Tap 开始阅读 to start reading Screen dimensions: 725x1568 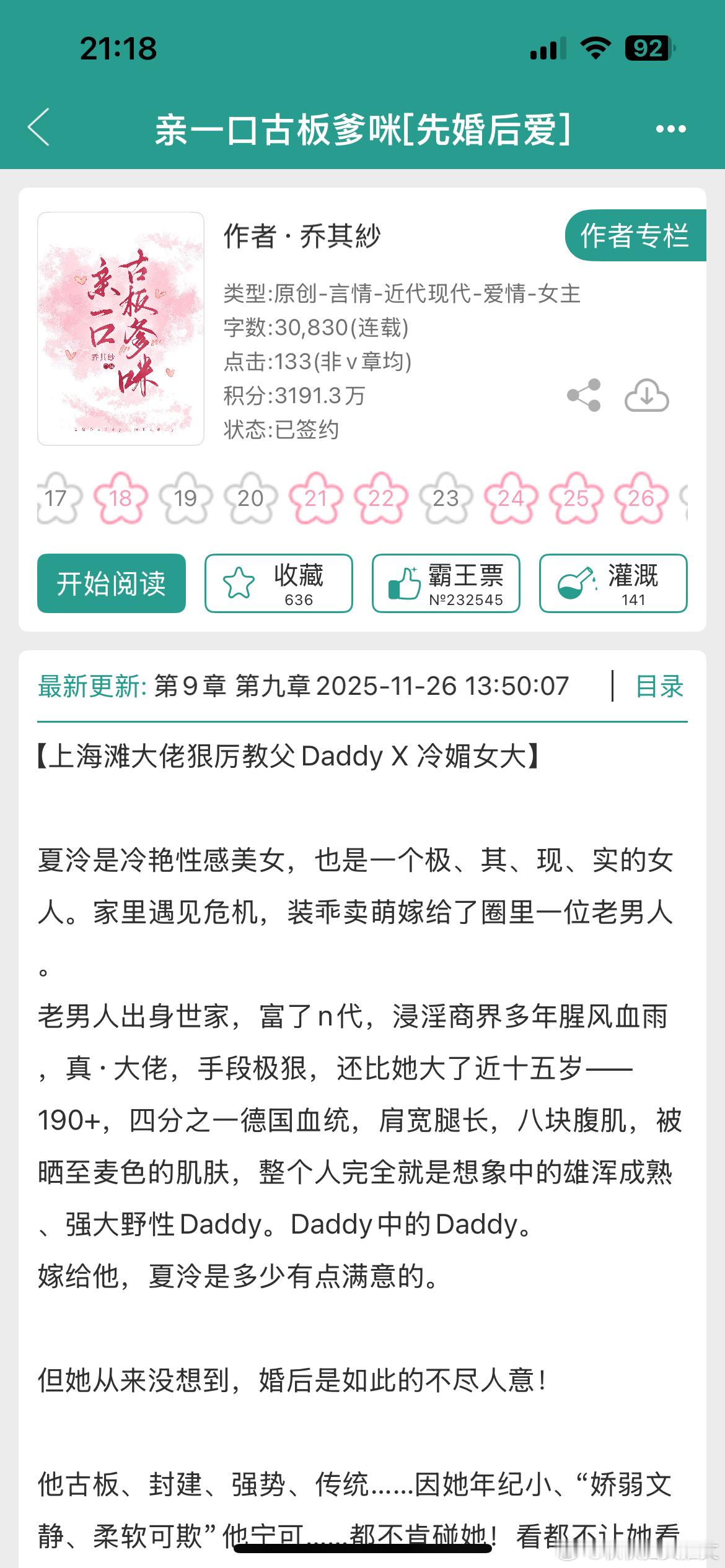pyautogui.click(x=112, y=583)
